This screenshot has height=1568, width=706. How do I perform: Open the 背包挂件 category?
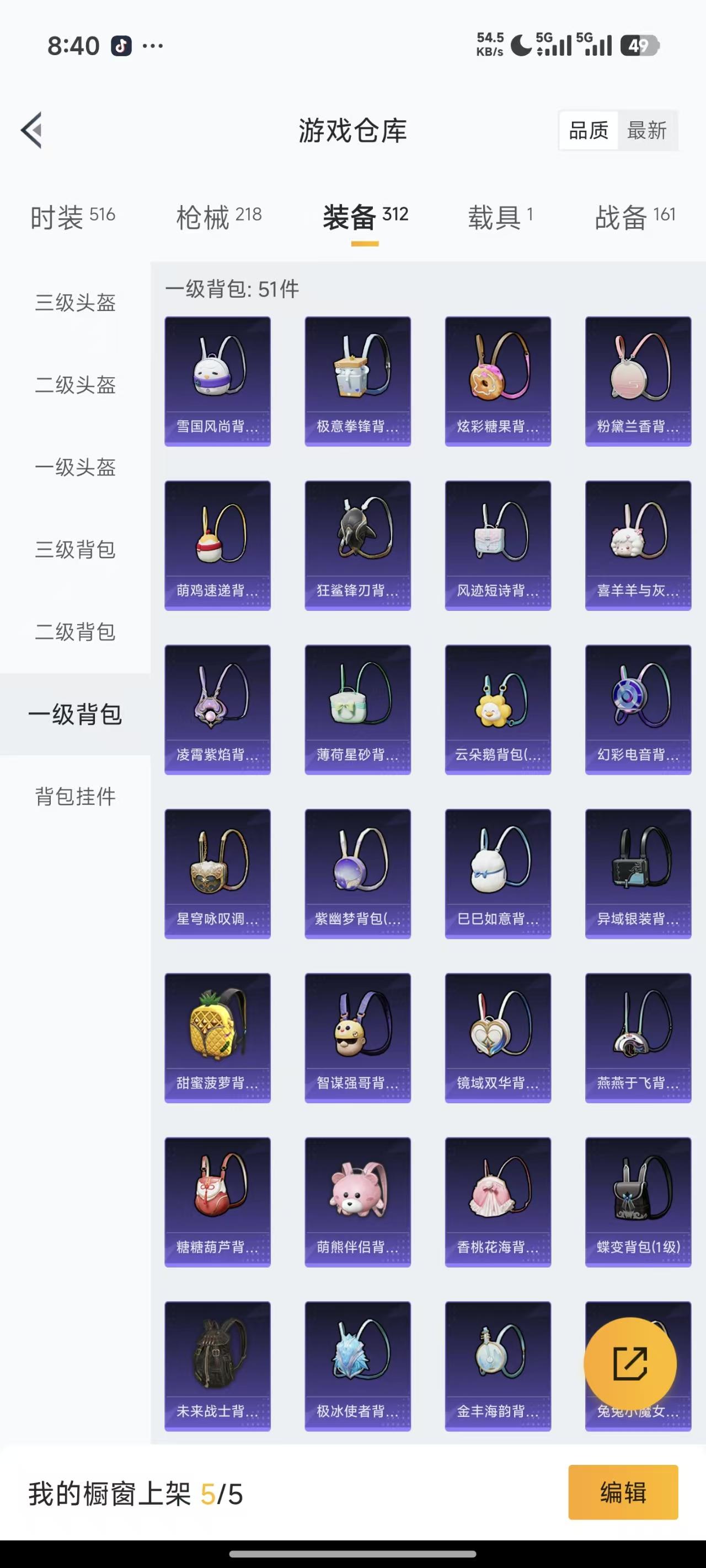74,798
